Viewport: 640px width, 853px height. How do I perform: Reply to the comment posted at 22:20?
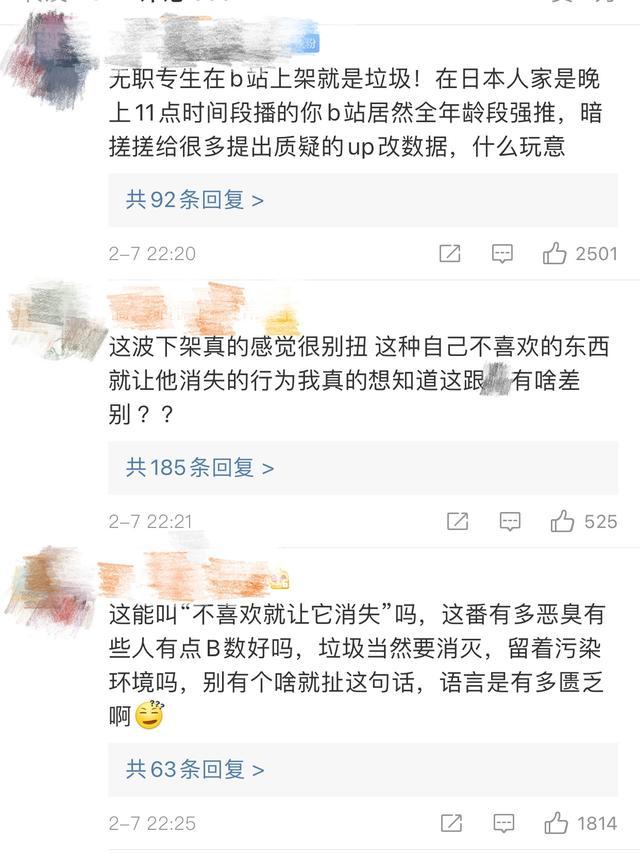502,254
